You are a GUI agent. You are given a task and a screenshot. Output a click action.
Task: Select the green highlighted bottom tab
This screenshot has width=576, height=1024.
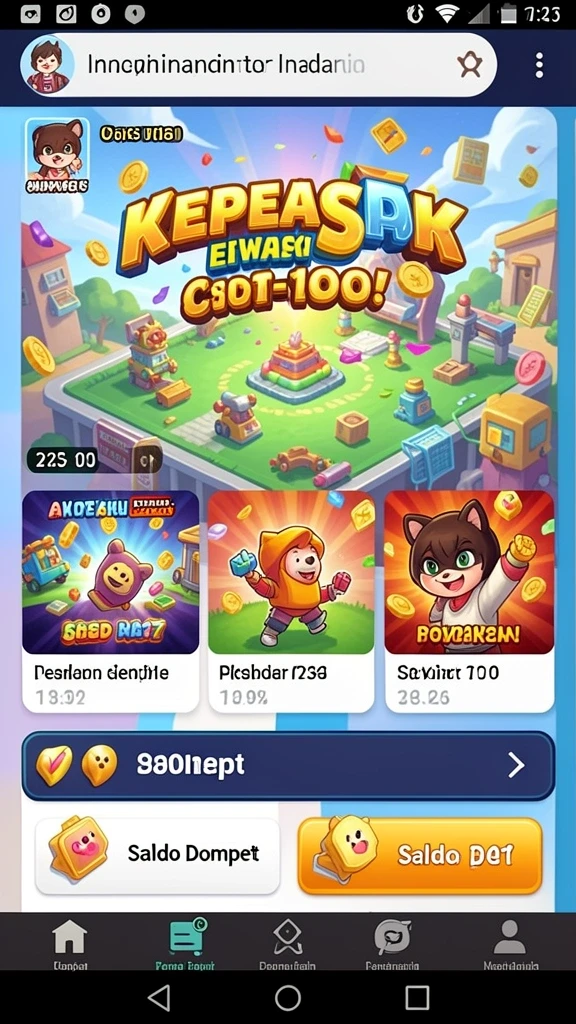point(185,943)
